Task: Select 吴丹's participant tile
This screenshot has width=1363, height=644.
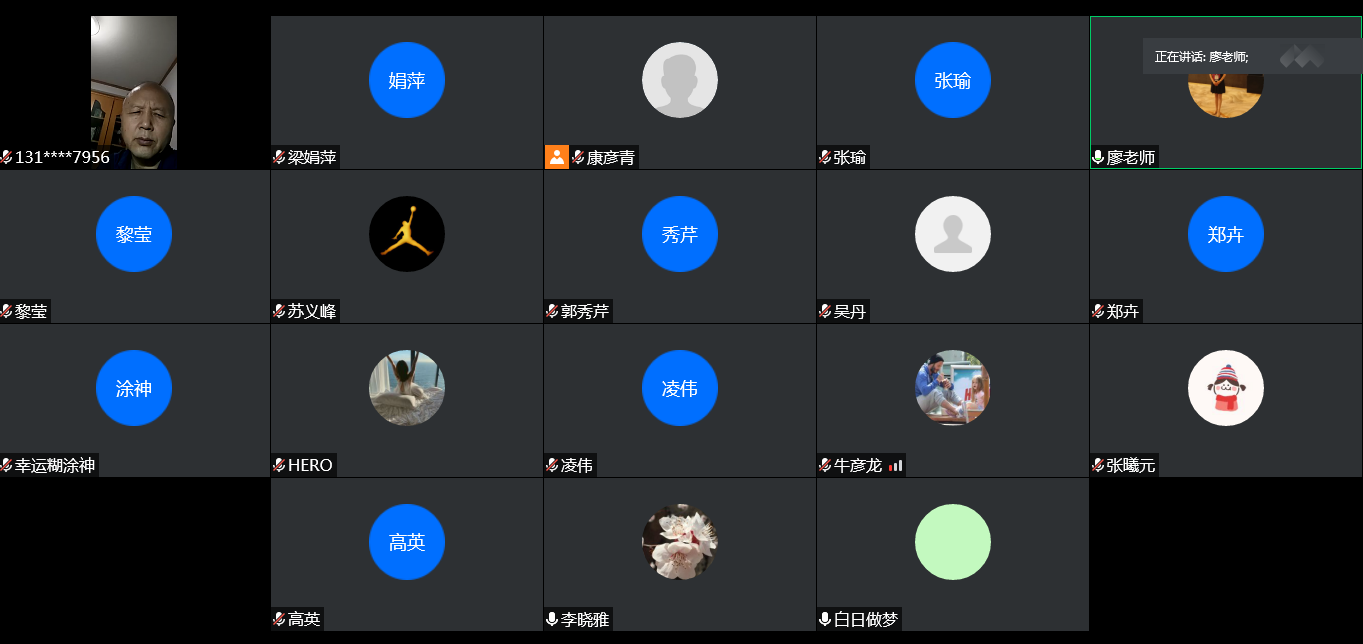Action: [x=953, y=245]
